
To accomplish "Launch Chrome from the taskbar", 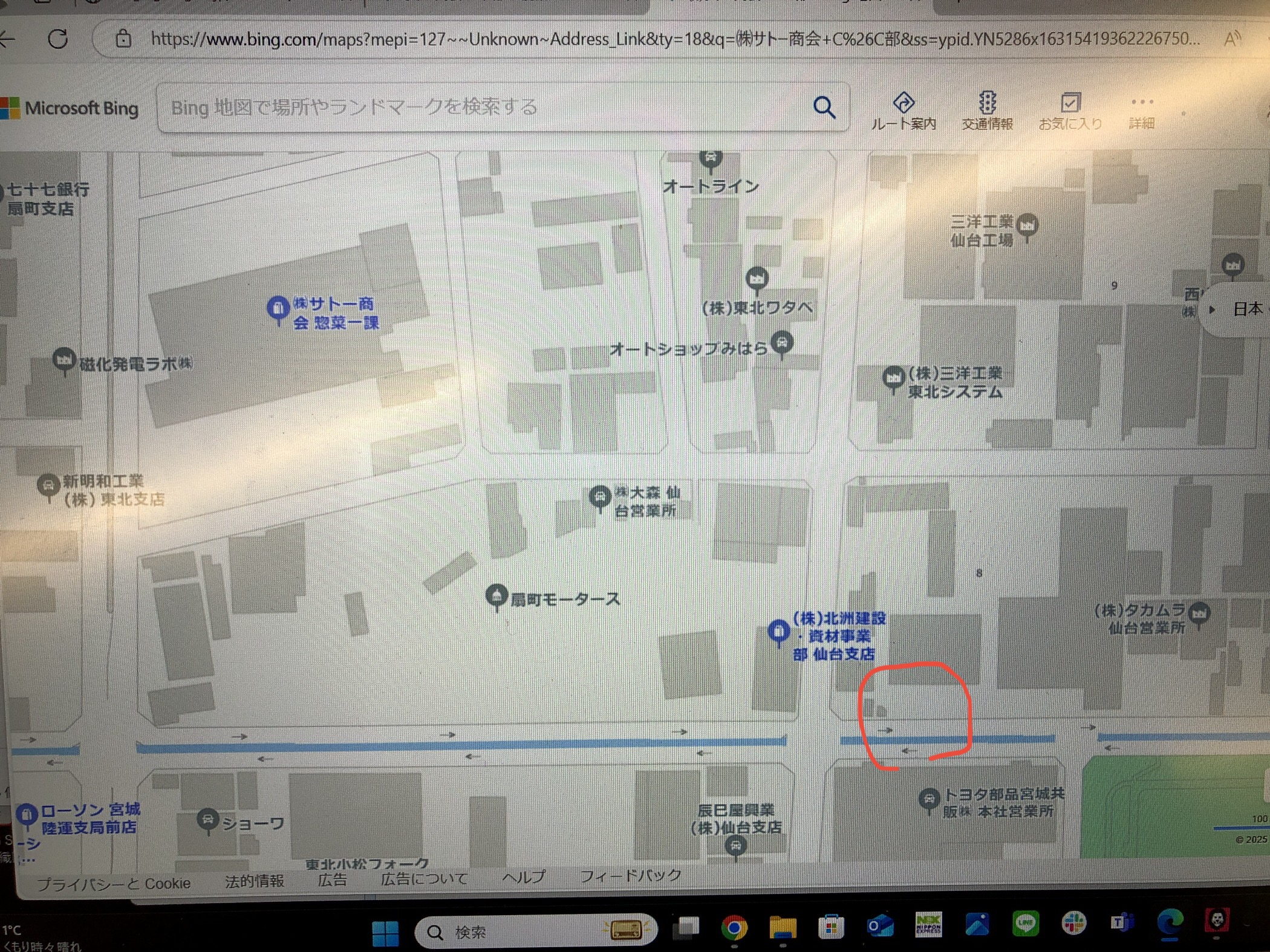I will 734,928.
